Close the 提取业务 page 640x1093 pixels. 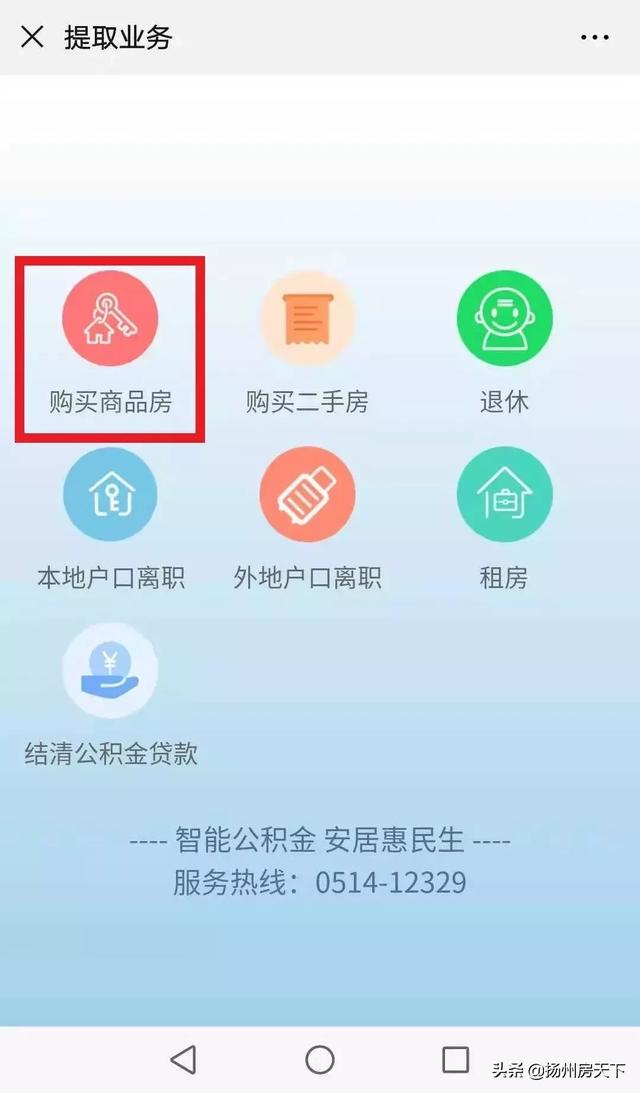(x=32, y=37)
